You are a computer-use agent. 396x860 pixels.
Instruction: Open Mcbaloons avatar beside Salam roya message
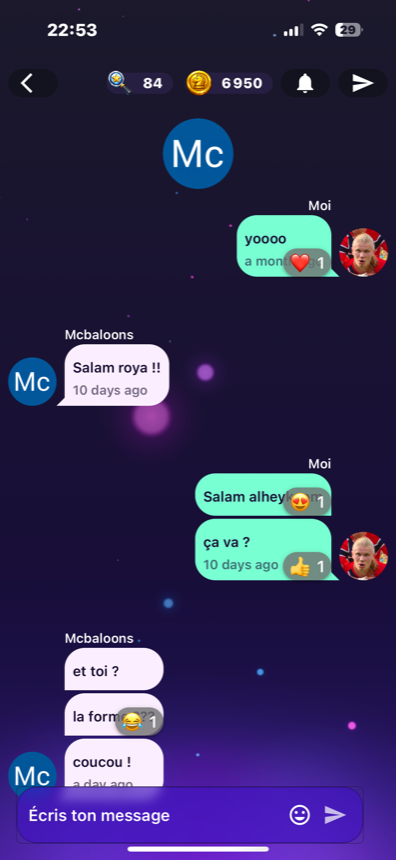coord(32,382)
